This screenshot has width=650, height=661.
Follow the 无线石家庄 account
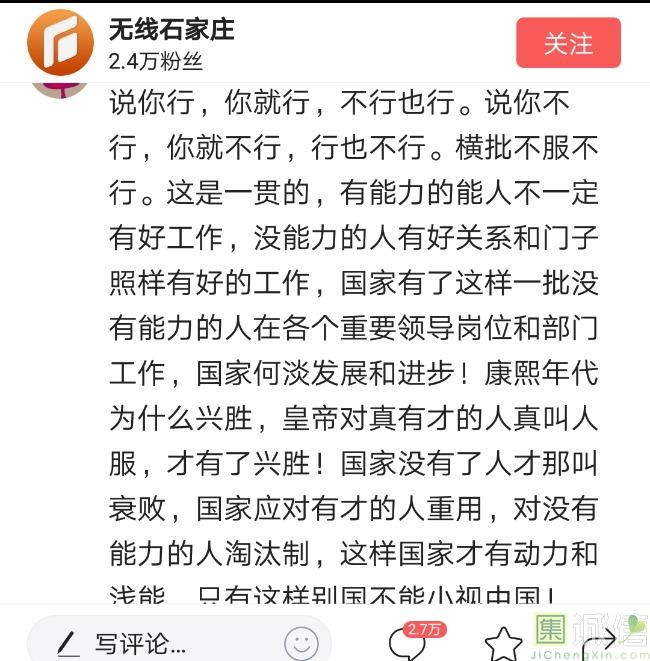pyautogui.click(x=568, y=43)
